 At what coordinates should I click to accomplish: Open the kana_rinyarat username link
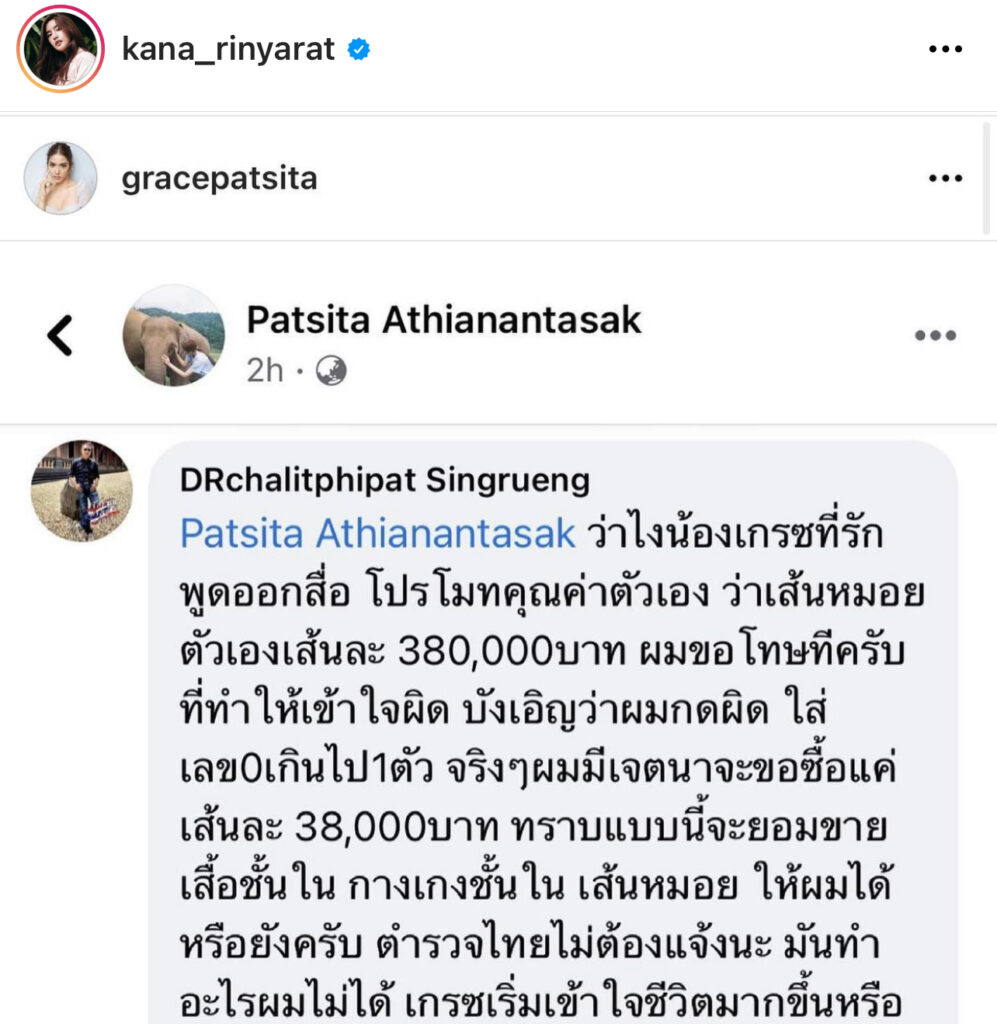(228, 49)
